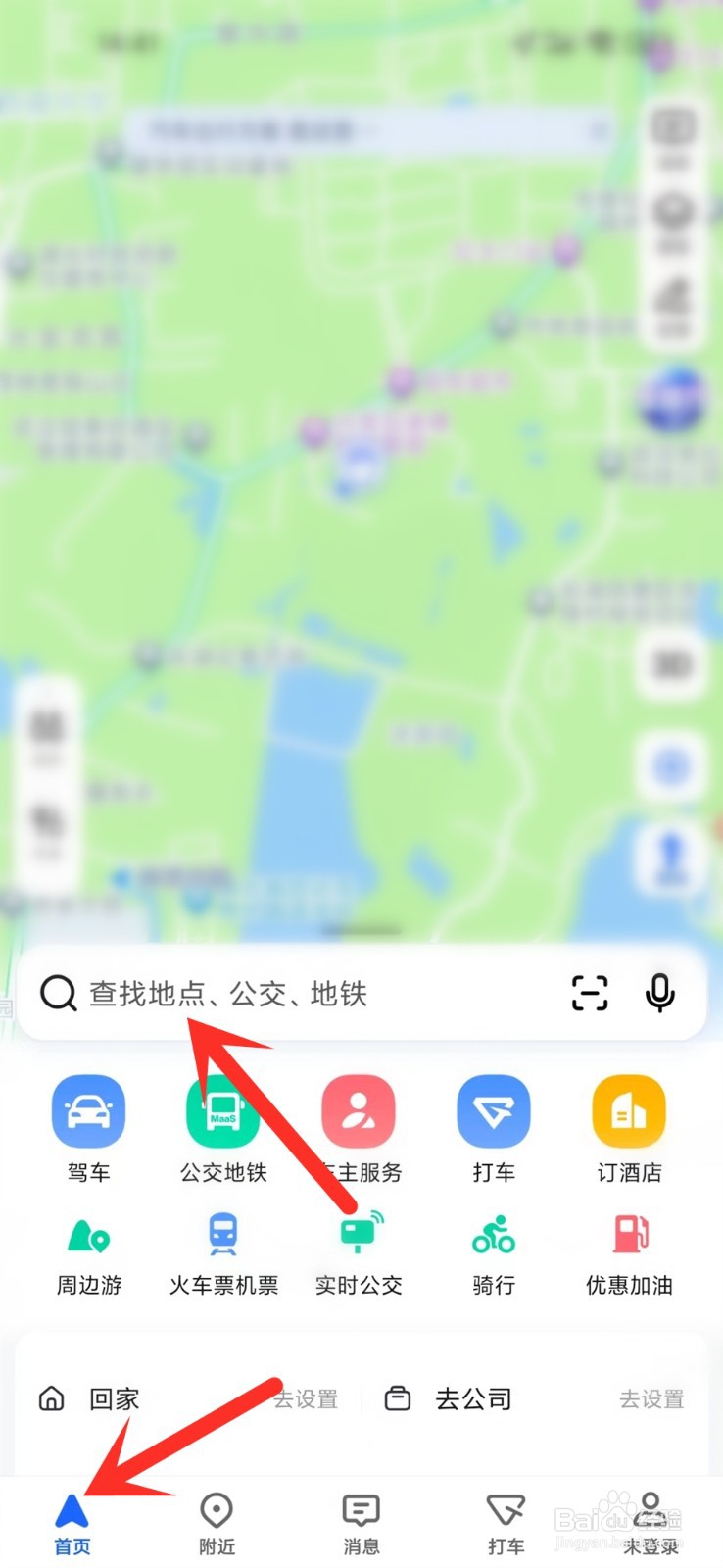The height and width of the screenshot is (1568, 723).
Task: Open 订酒店 hotel booking
Action: (629, 1128)
